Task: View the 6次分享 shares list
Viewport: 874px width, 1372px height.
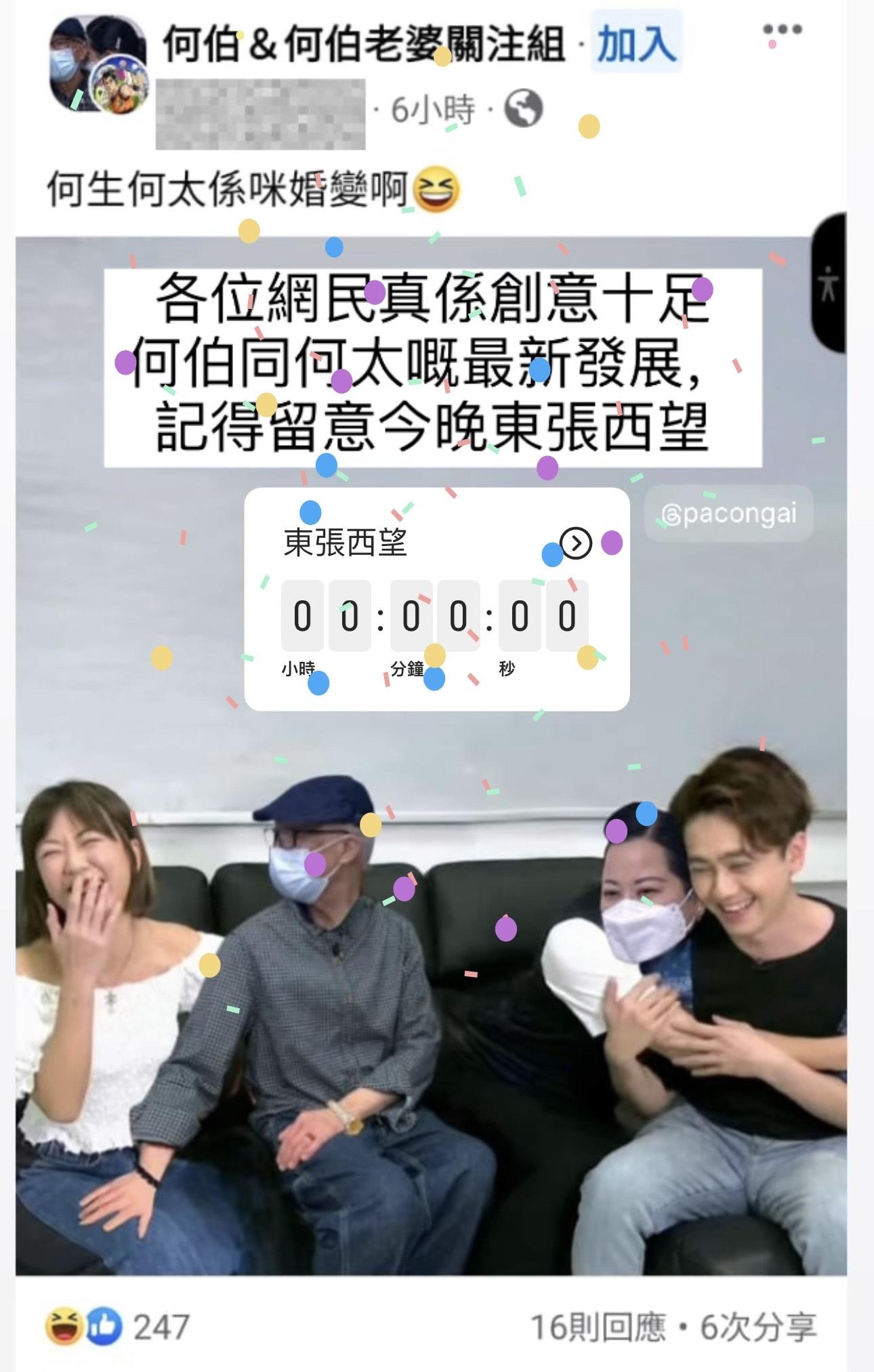Action: click(757, 1327)
